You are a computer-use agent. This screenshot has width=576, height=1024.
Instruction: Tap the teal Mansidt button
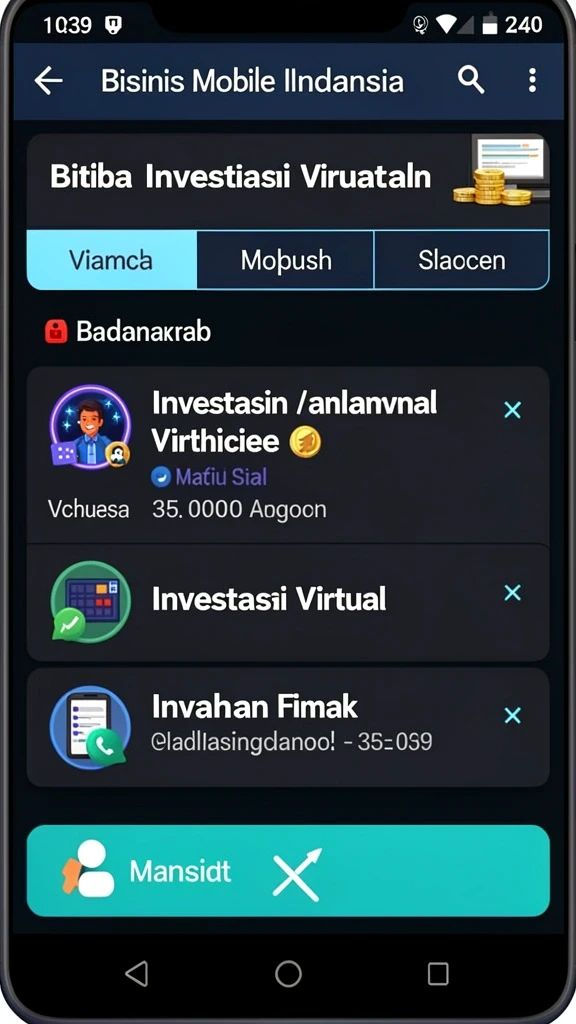[x=287, y=871]
